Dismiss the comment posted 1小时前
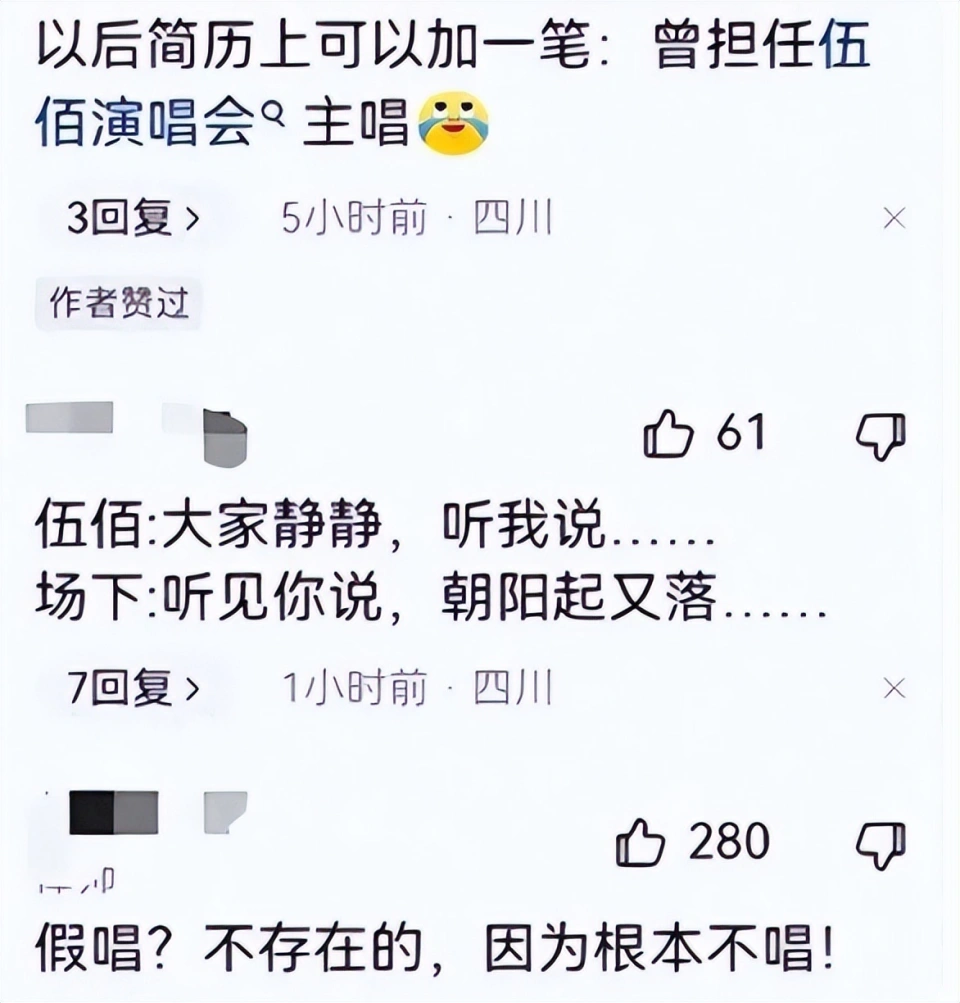The width and height of the screenshot is (960, 1003). (x=894, y=687)
